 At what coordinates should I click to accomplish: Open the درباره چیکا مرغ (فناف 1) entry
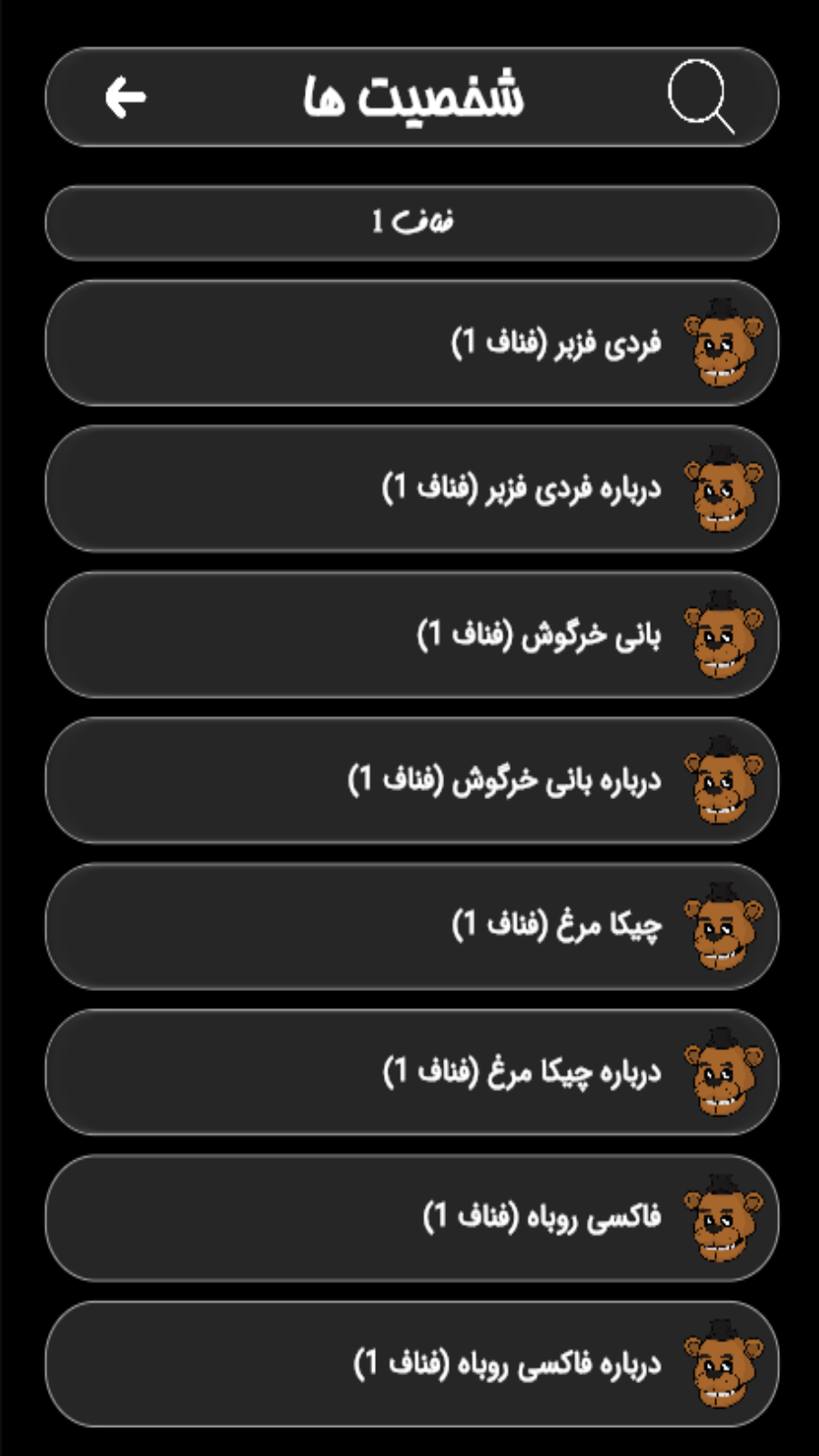point(409,1075)
